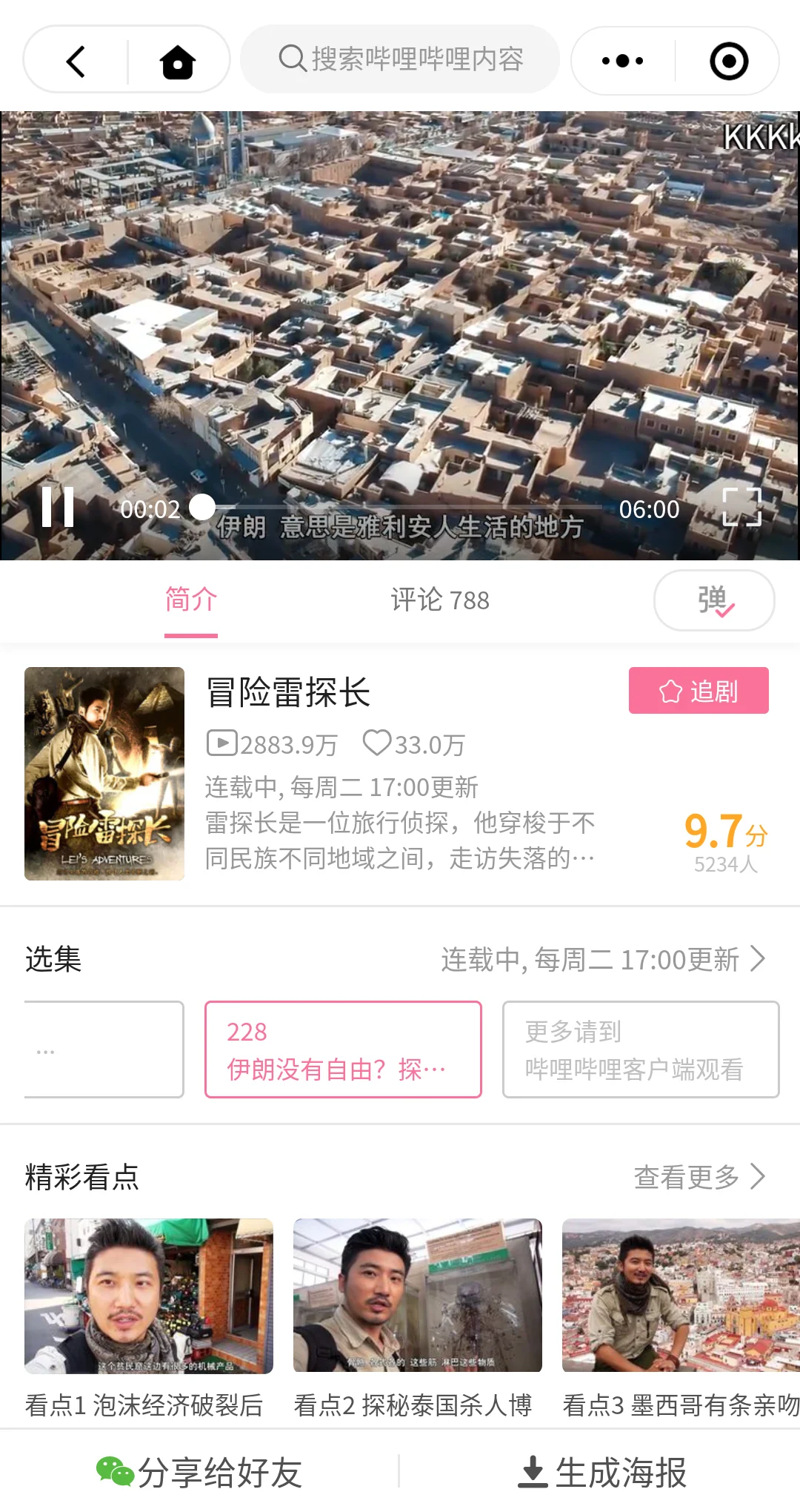The height and width of the screenshot is (1512, 800).
Task: Share with friends via 分享给好友
Action: click(200, 1472)
